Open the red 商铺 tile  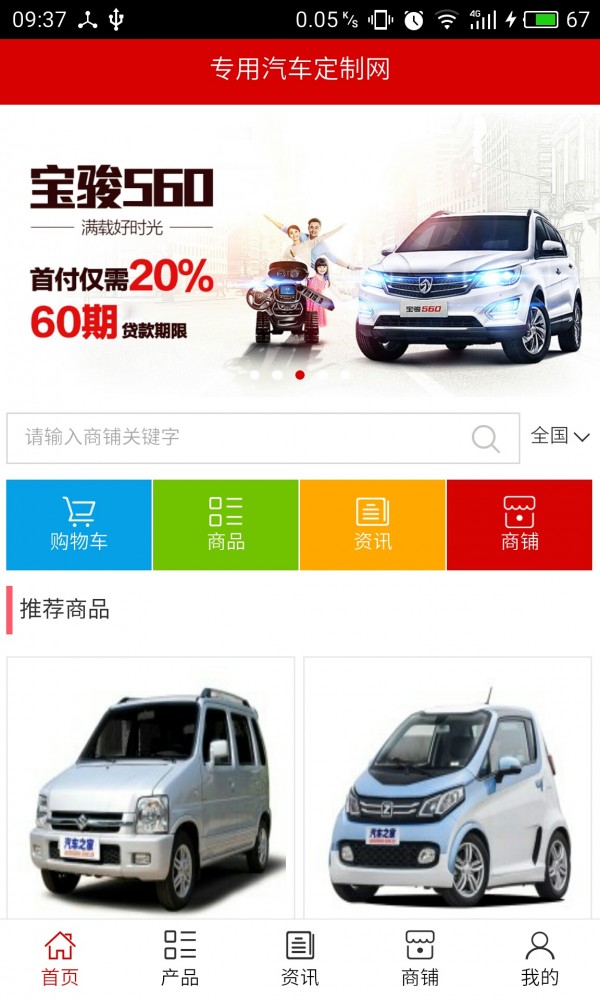tap(520, 525)
